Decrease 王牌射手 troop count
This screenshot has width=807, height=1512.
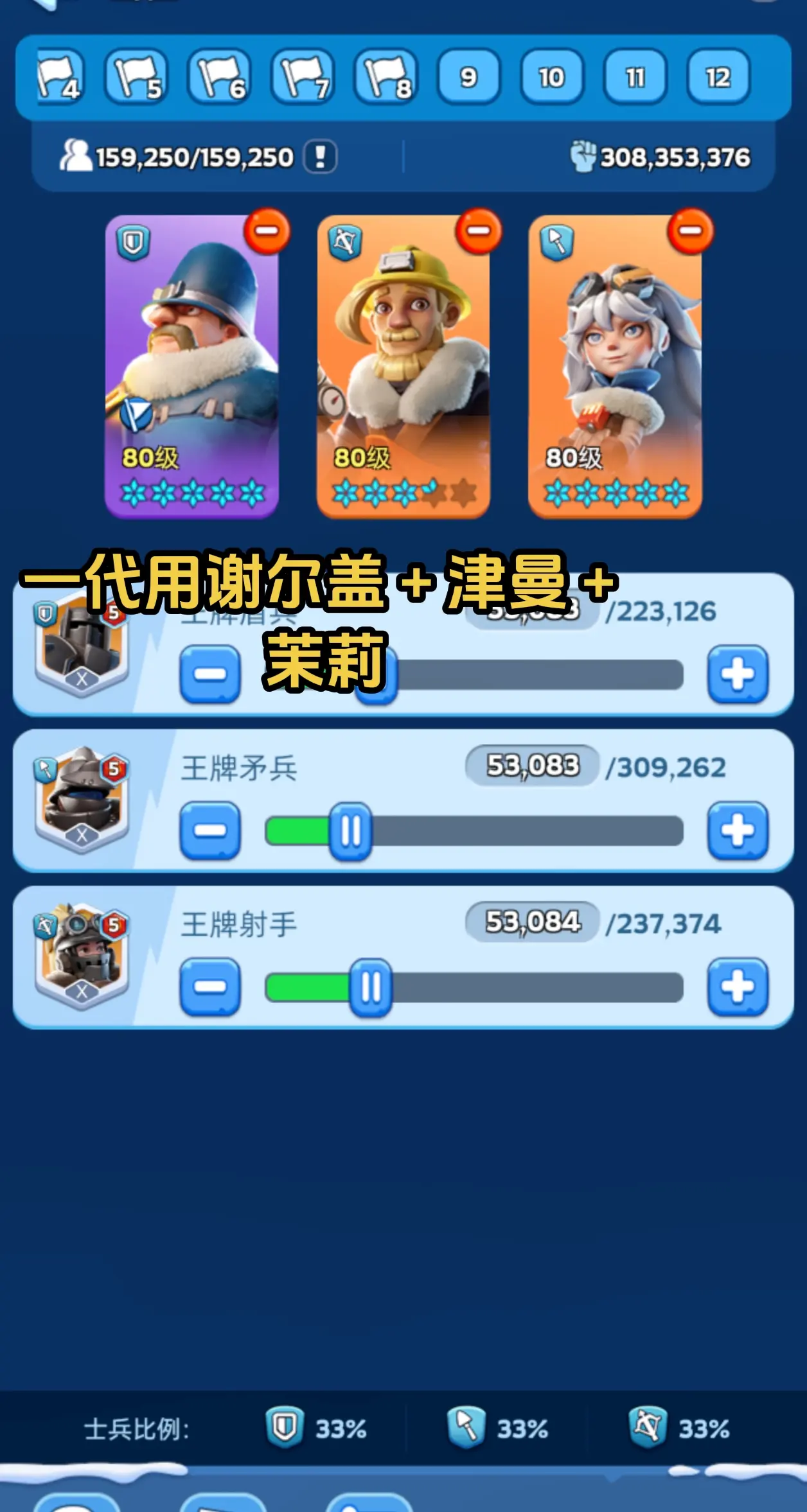coord(210,987)
